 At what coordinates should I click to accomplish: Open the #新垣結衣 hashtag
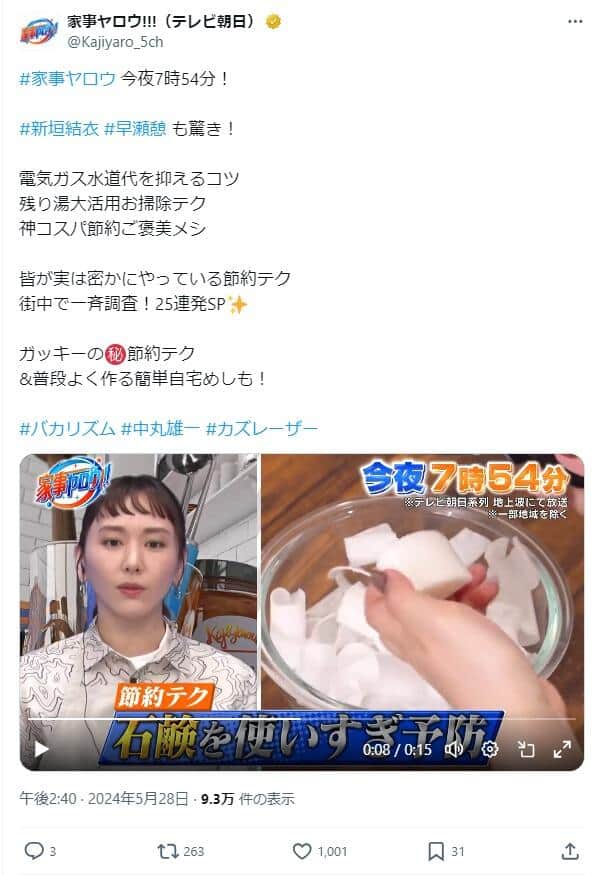[x=58, y=128]
